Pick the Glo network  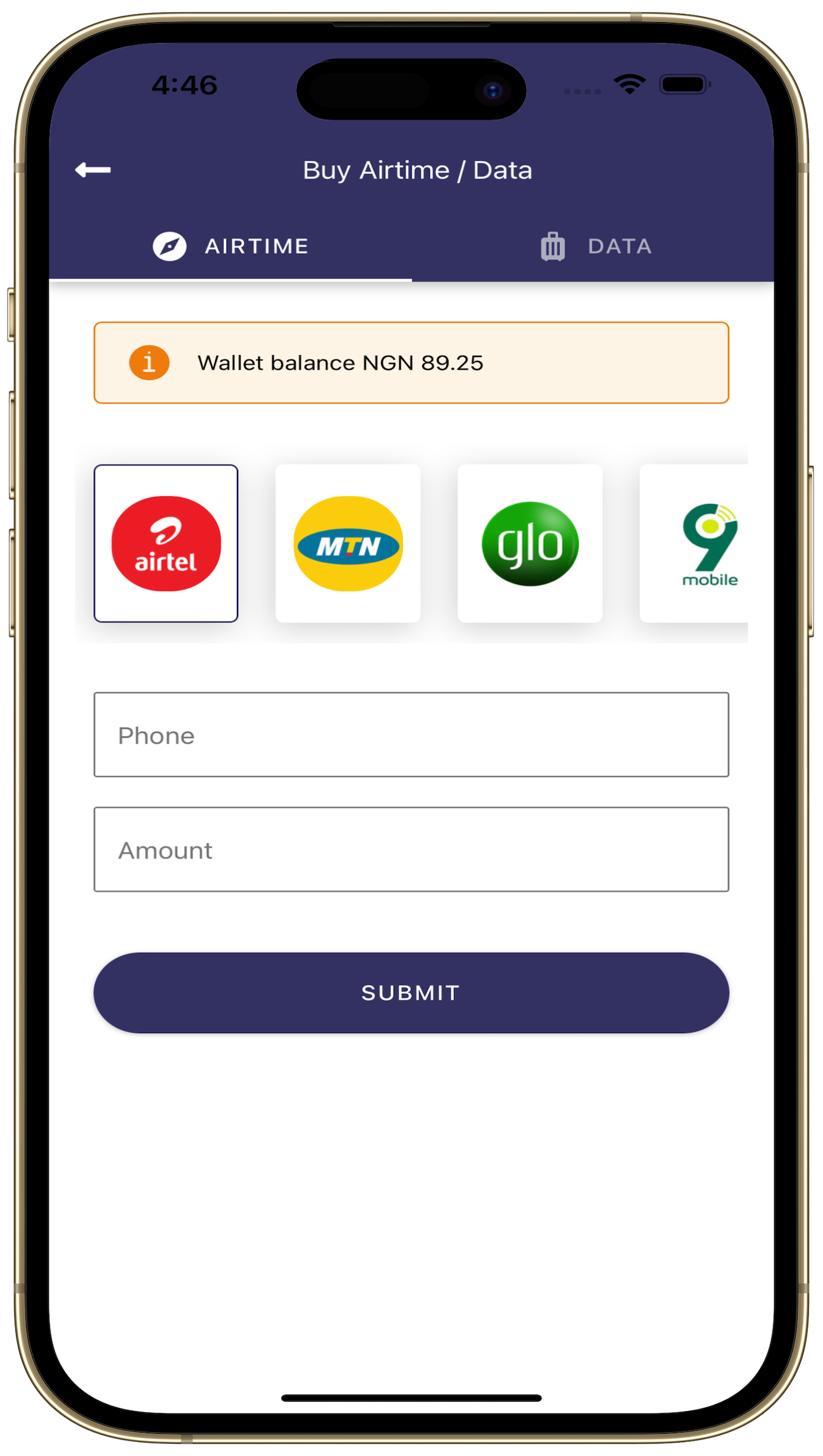point(530,543)
